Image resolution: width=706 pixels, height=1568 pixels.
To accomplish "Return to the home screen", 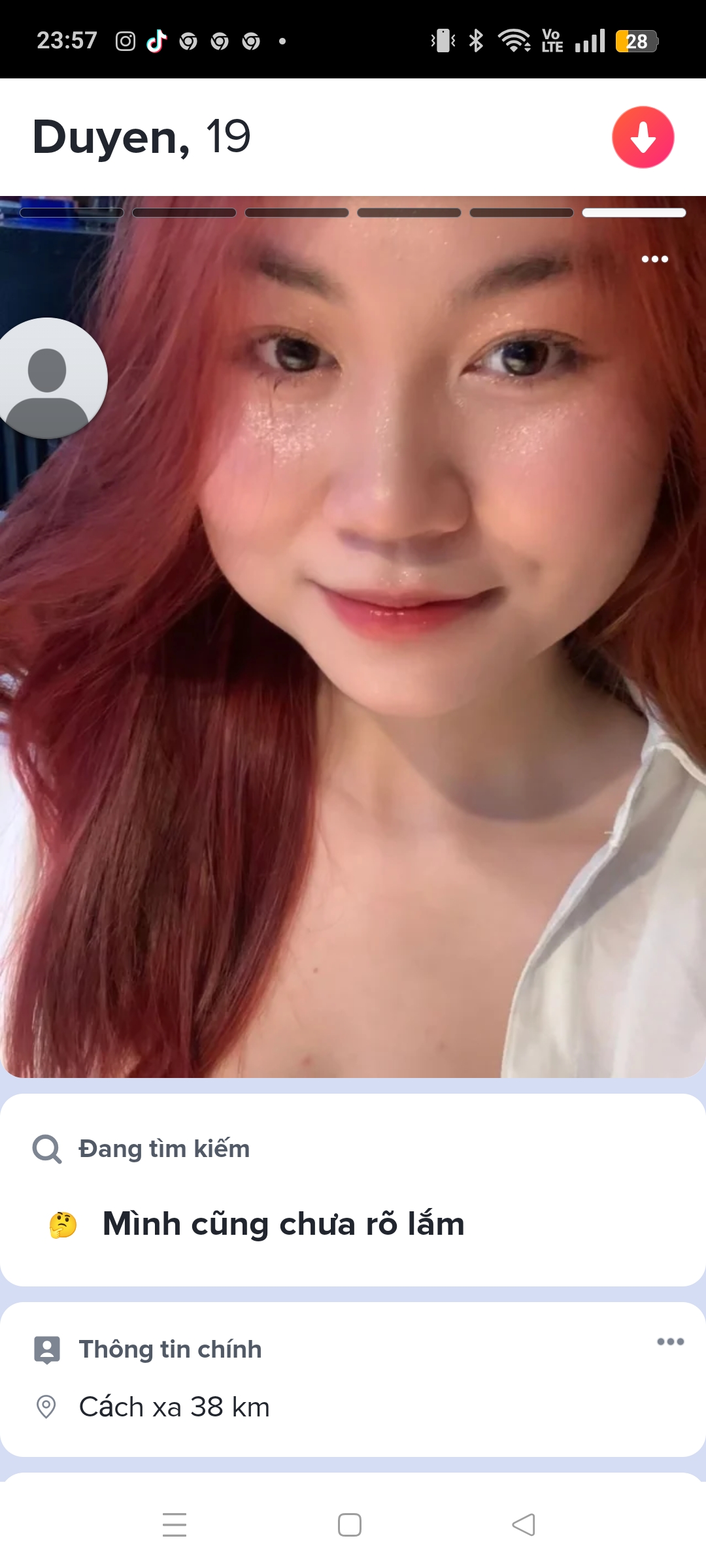I will pyautogui.click(x=350, y=1525).
